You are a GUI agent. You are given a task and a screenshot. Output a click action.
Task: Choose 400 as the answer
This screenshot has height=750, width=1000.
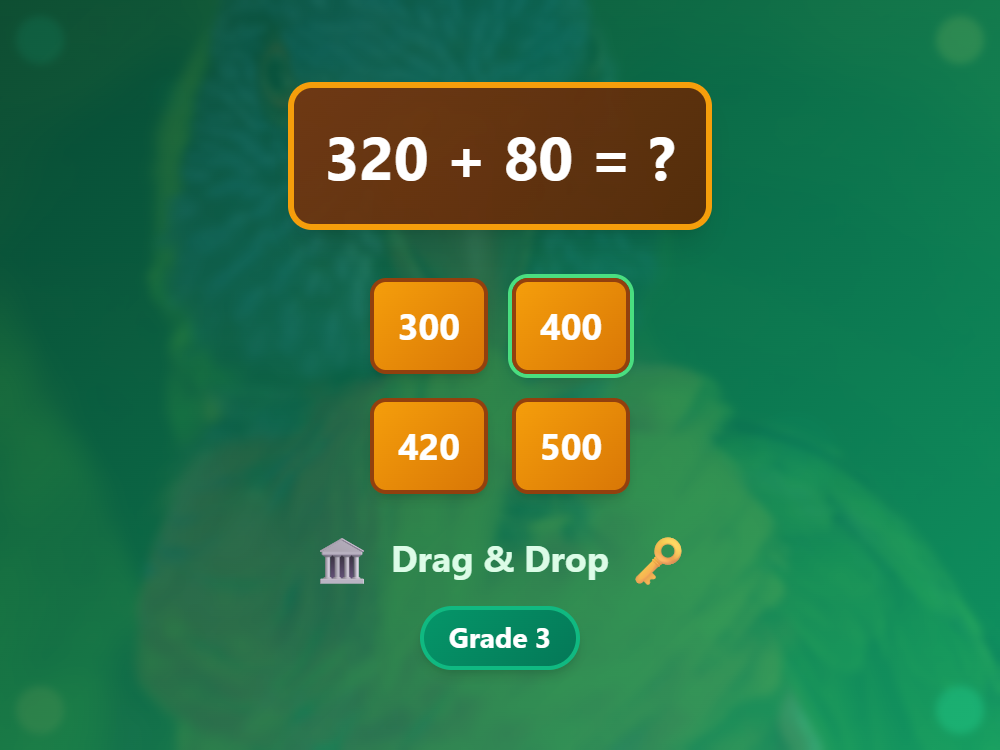tap(571, 326)
